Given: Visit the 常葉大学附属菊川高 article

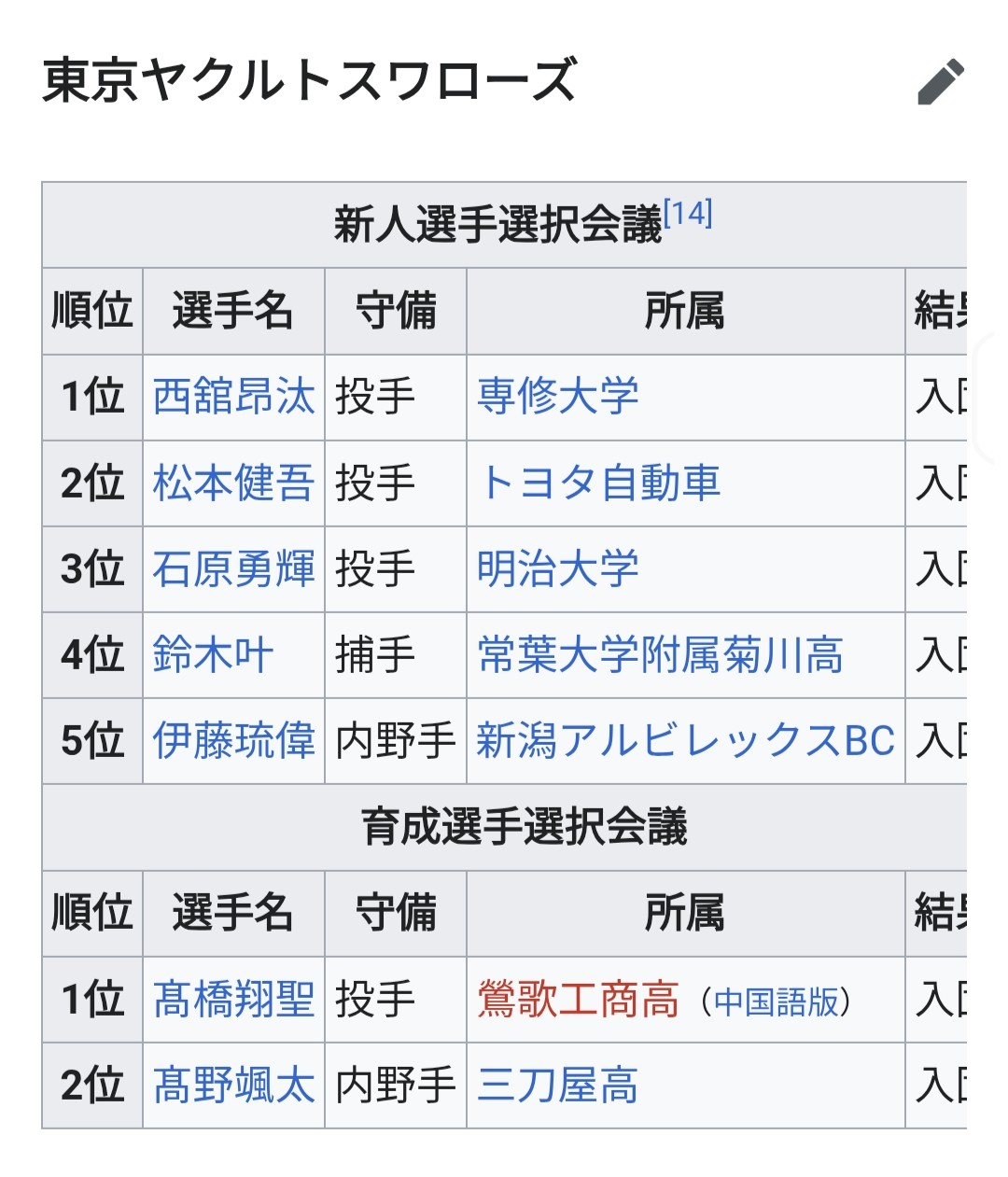Looking at the screenshot, I should (660, 655).
